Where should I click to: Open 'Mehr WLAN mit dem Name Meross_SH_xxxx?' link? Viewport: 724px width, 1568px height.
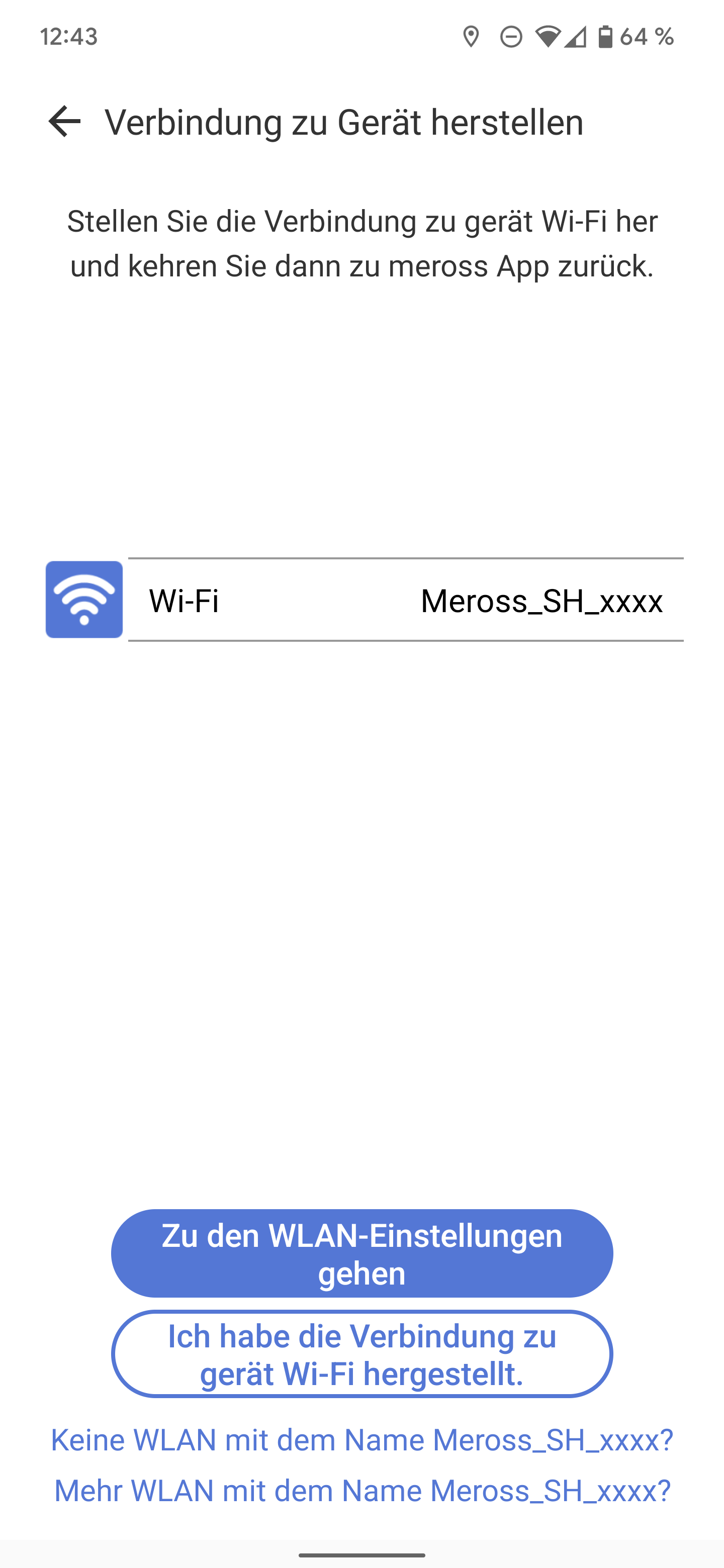pyautogui.click(x=361, y=1491)
